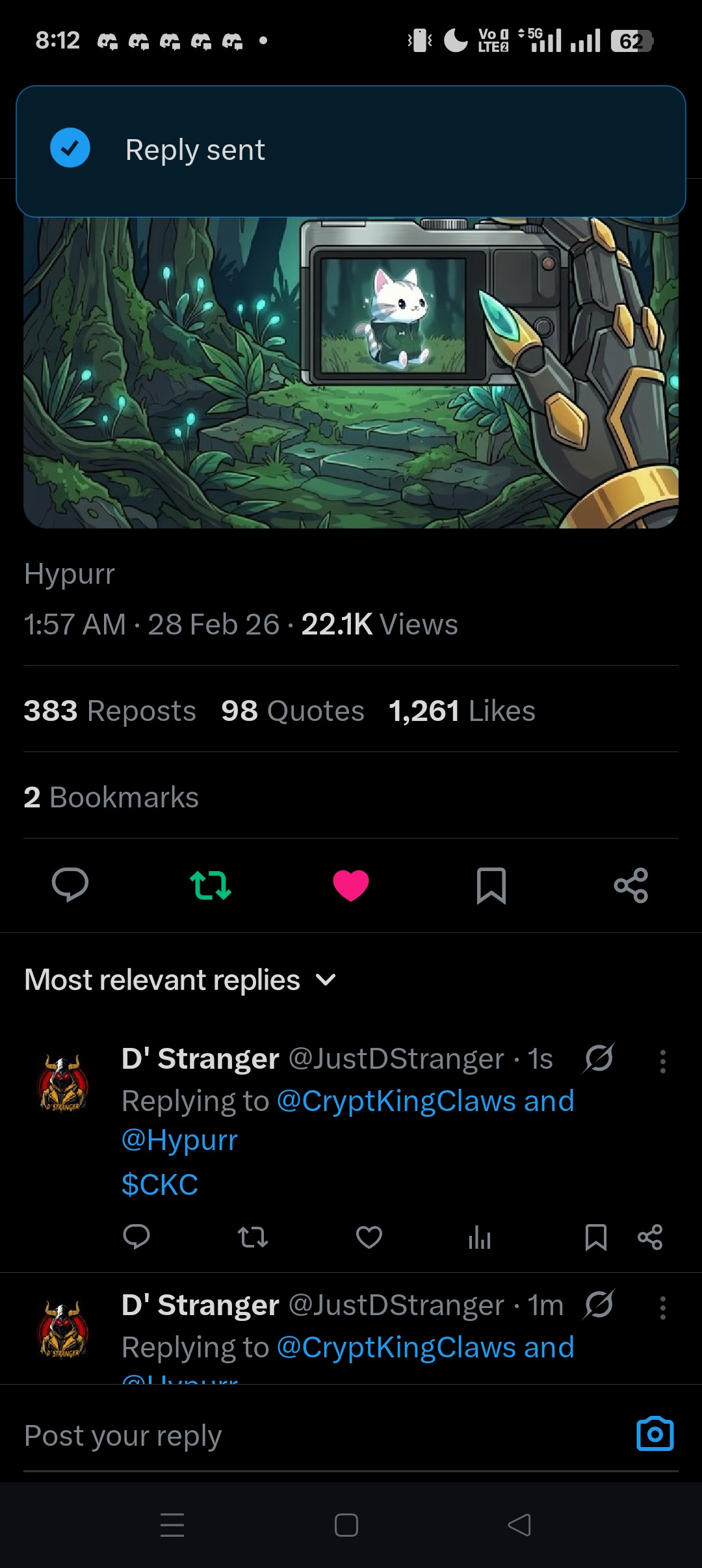Unlike the main post
Screen dimensions: 702x1568
point(351,885)
